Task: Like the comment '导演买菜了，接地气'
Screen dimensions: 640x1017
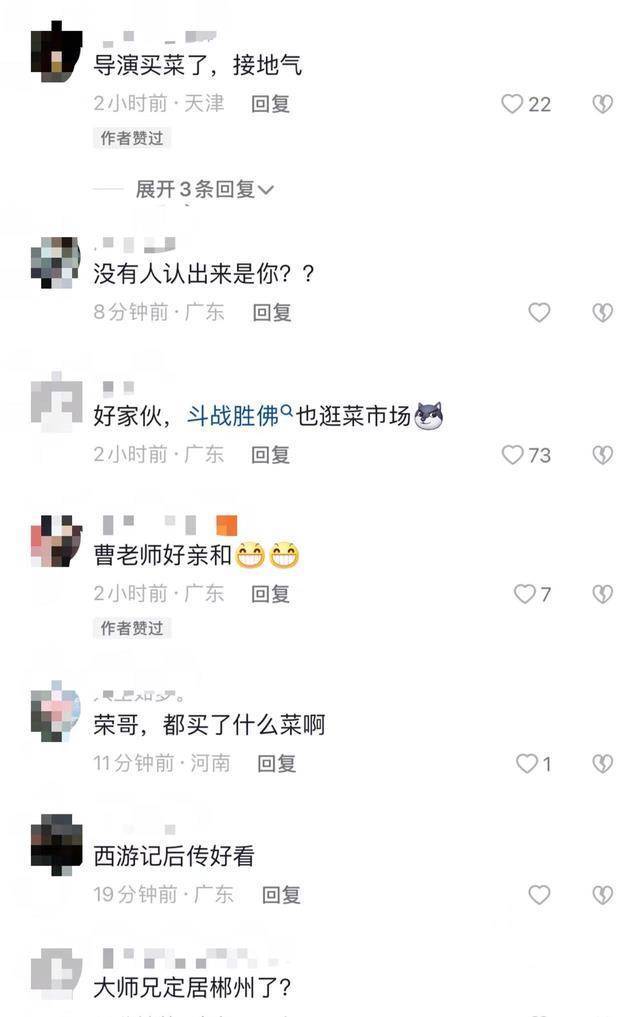Action: coord(513,104)
